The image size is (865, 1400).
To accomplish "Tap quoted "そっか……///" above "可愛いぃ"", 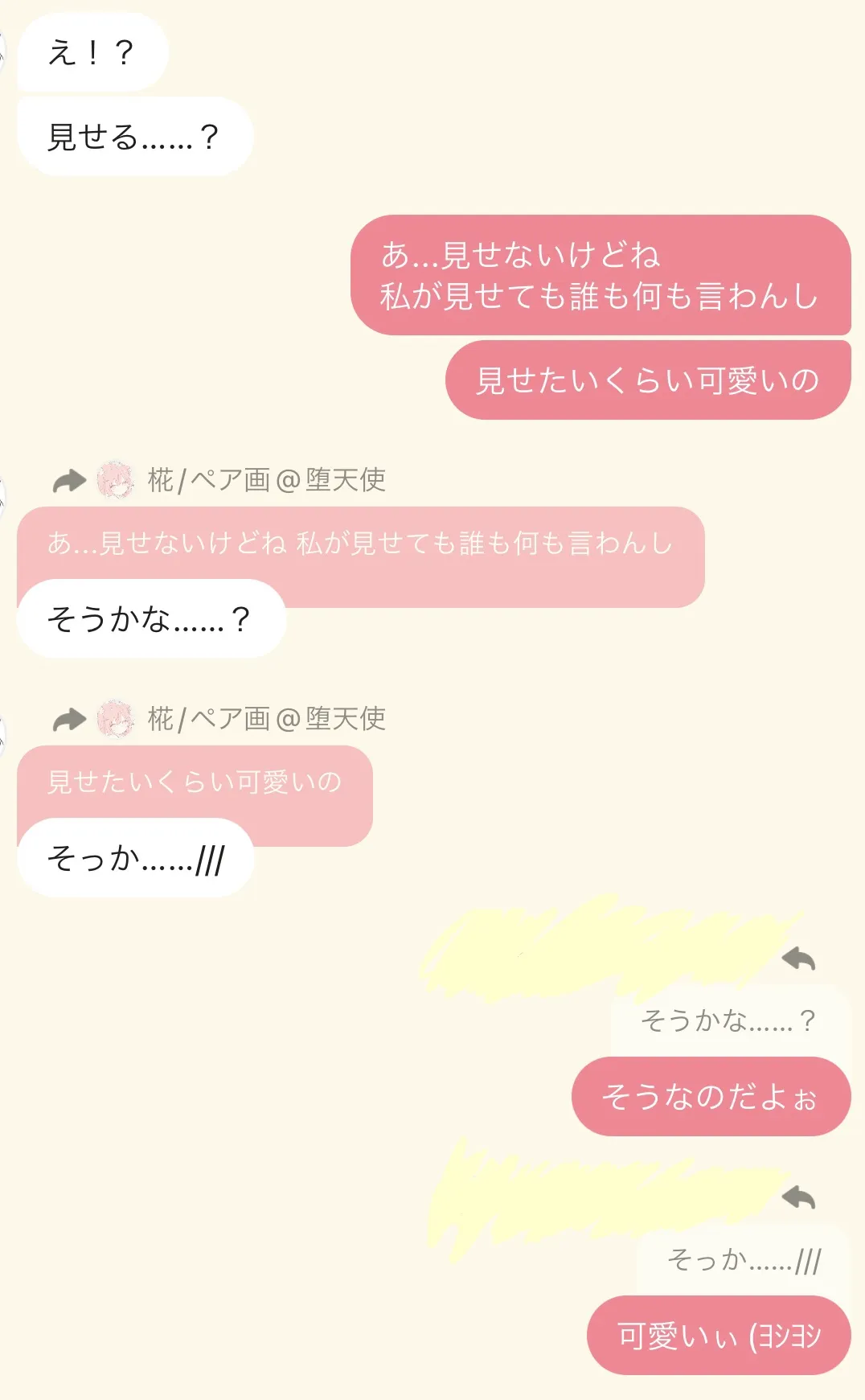I will click(x=744, y=1259).
